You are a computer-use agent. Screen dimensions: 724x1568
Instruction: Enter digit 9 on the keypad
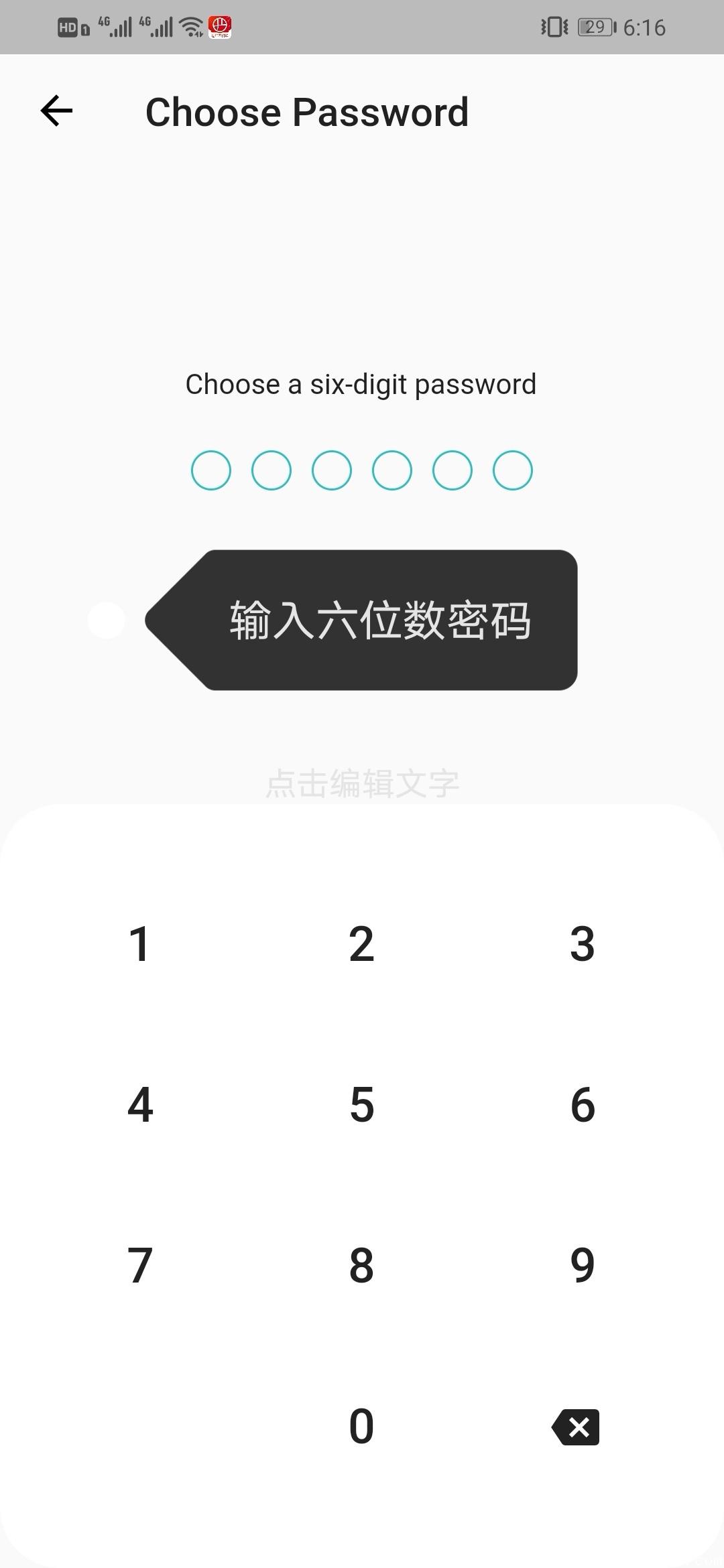click(582, 1265)
